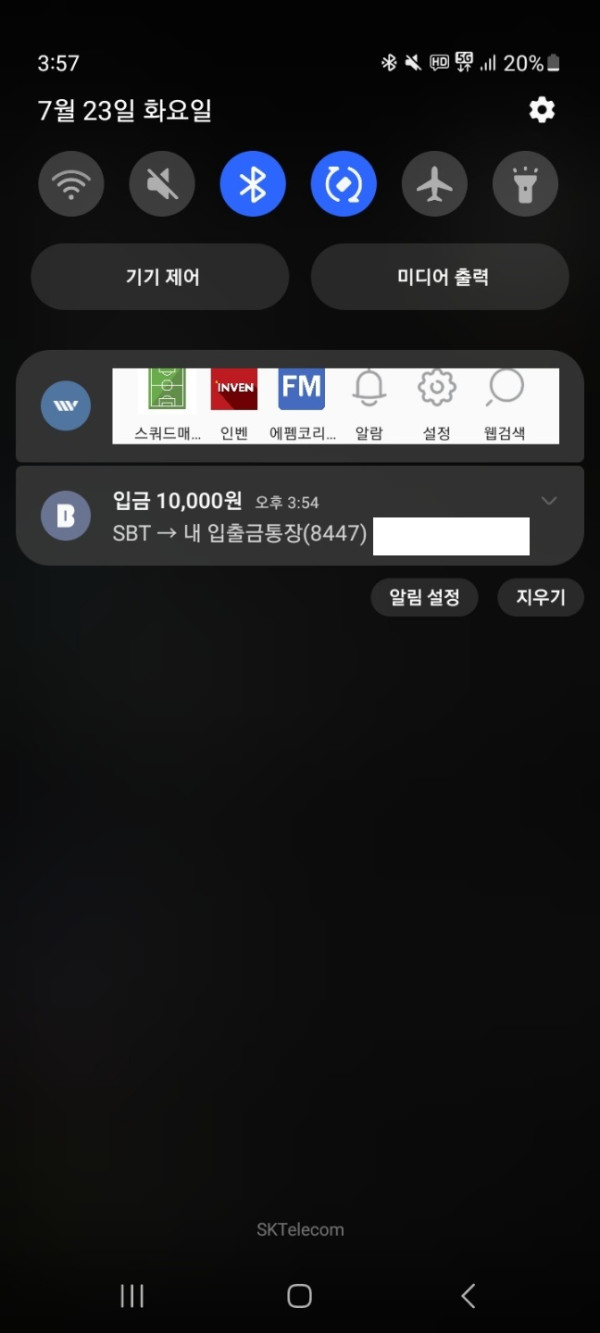Turn off Bluetooth
600x1333 pixels.
pyautogui.click(x=253, y=184)
